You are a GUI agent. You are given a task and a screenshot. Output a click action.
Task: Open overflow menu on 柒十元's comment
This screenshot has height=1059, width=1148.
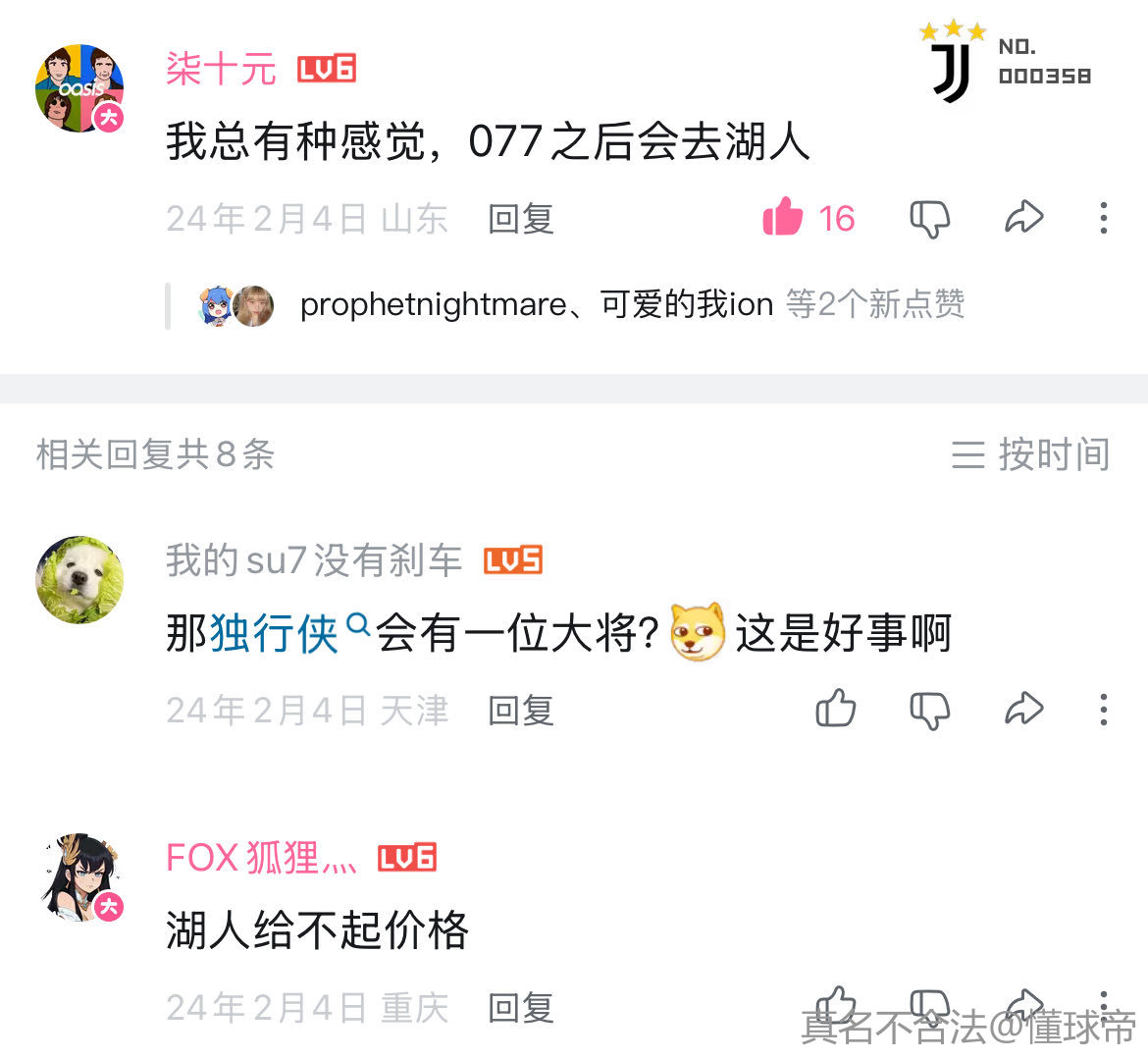(x=1104, y=218)
